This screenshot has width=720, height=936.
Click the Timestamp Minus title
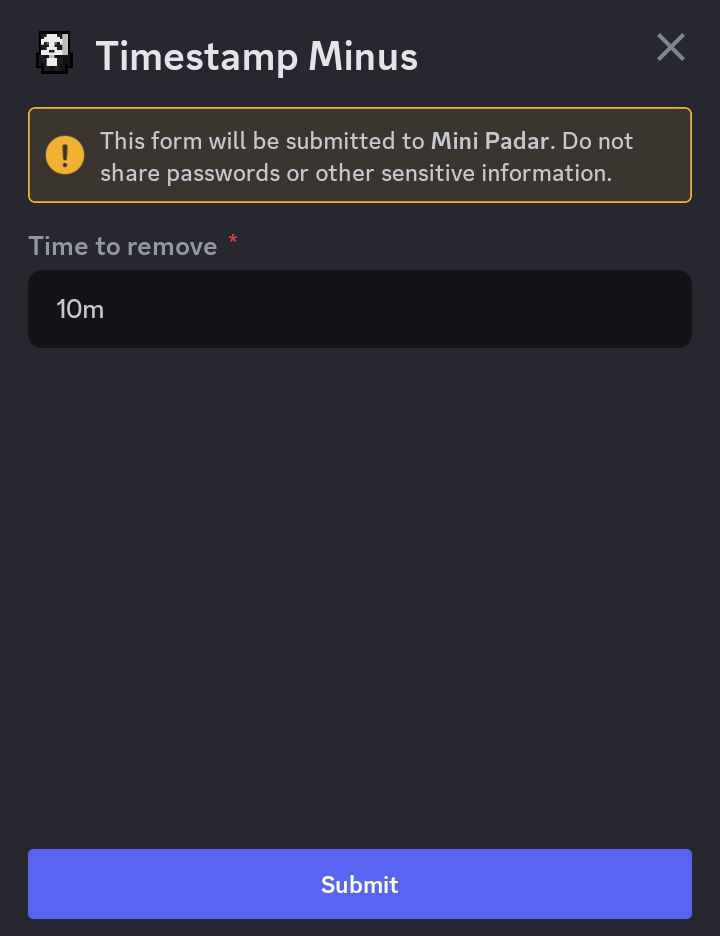point(256,56)
